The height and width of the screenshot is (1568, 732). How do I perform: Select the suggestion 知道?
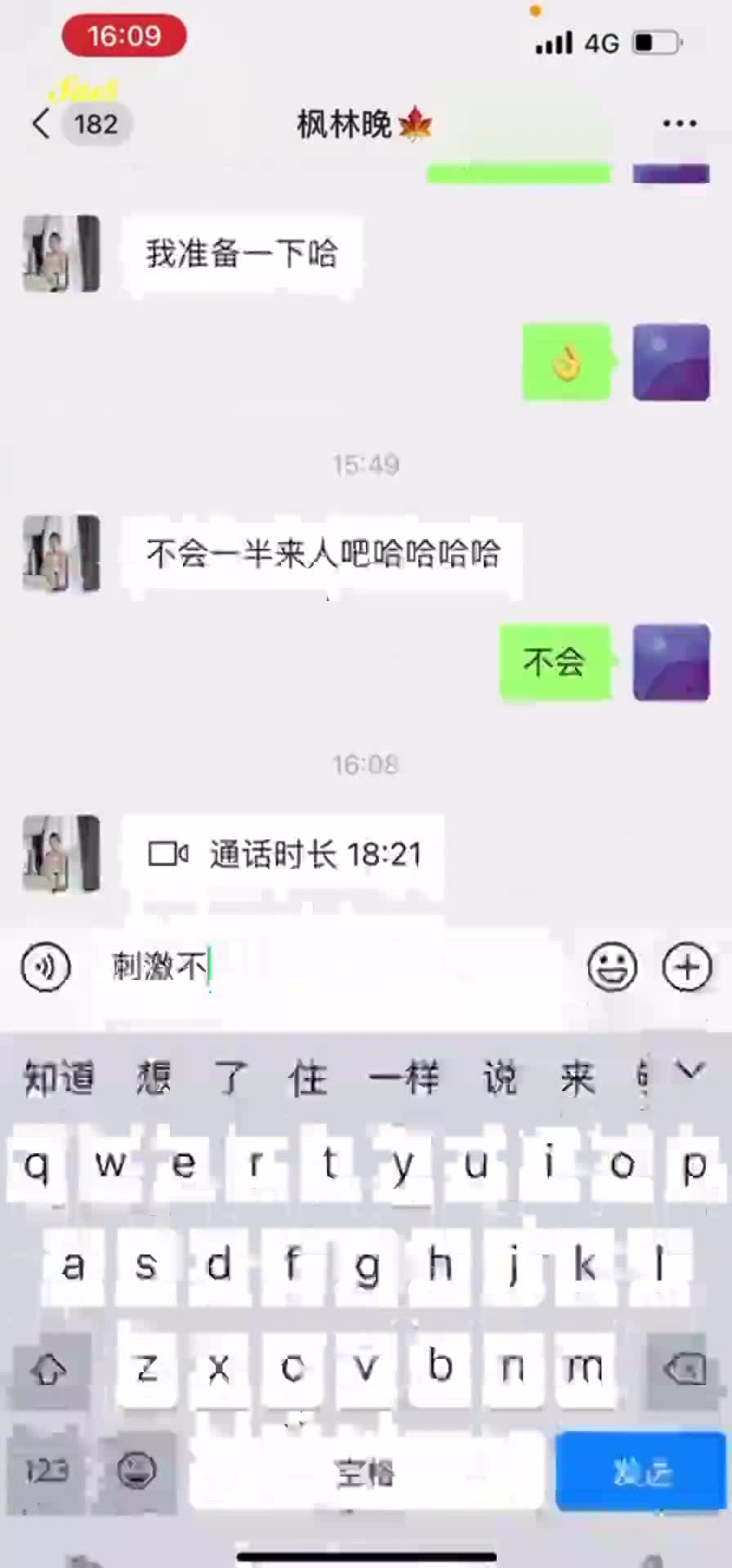tap(59, 1078)
